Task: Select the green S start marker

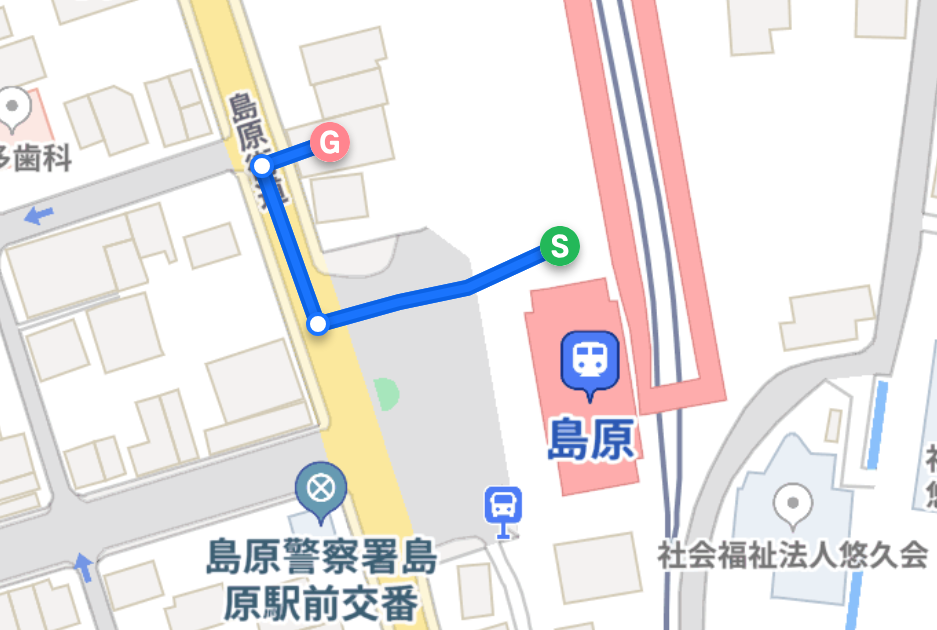Action: 560,245
